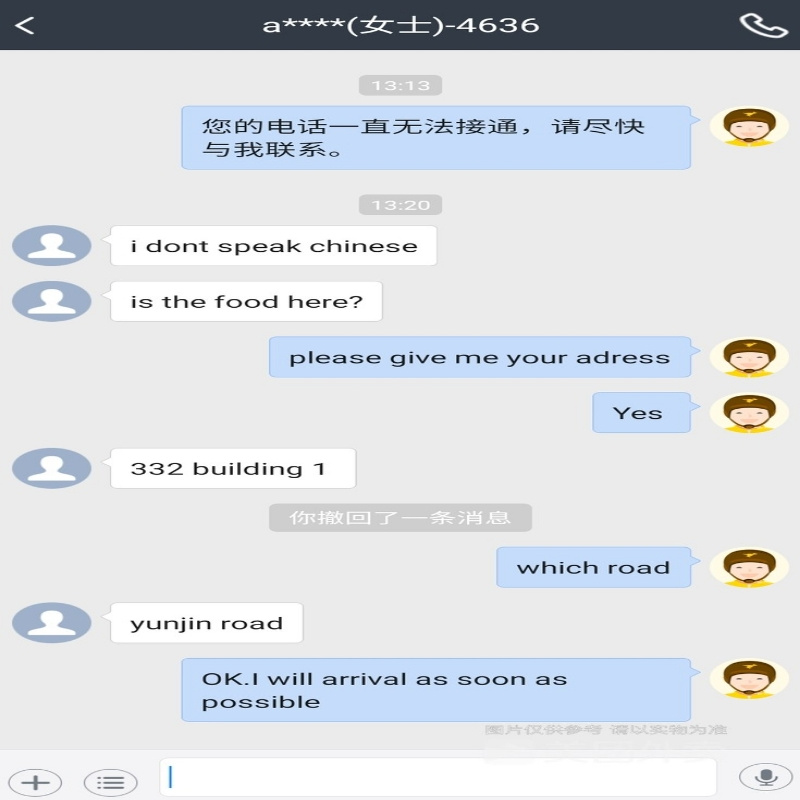
Task: Open the quick replies list icon
Action: pos(110,782)
